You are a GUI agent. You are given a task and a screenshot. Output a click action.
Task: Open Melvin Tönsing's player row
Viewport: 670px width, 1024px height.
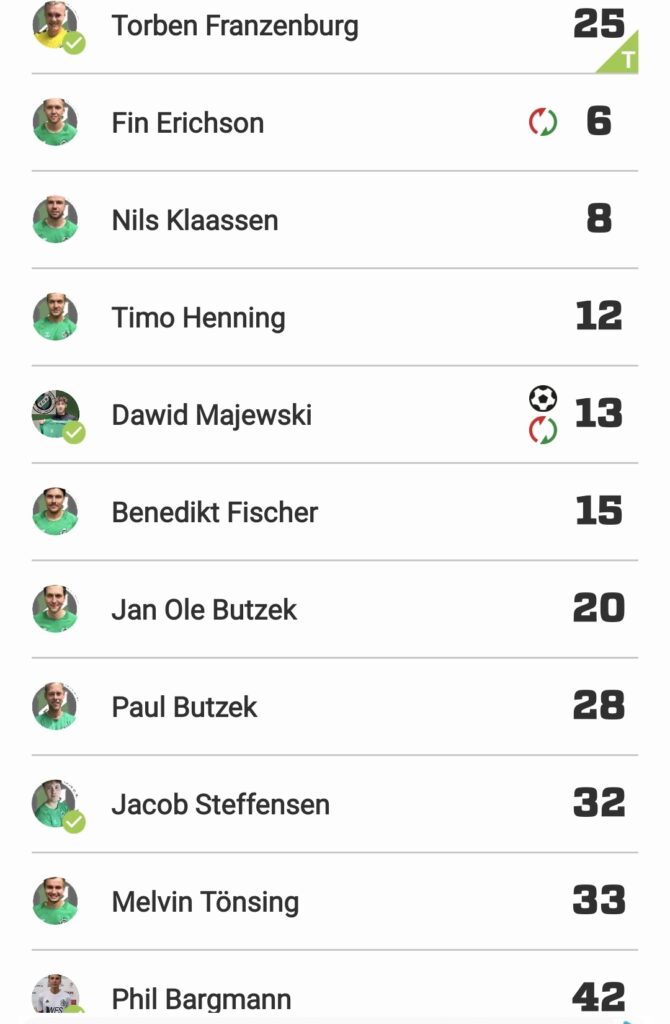pyautogui.click(x=205, y=901)
